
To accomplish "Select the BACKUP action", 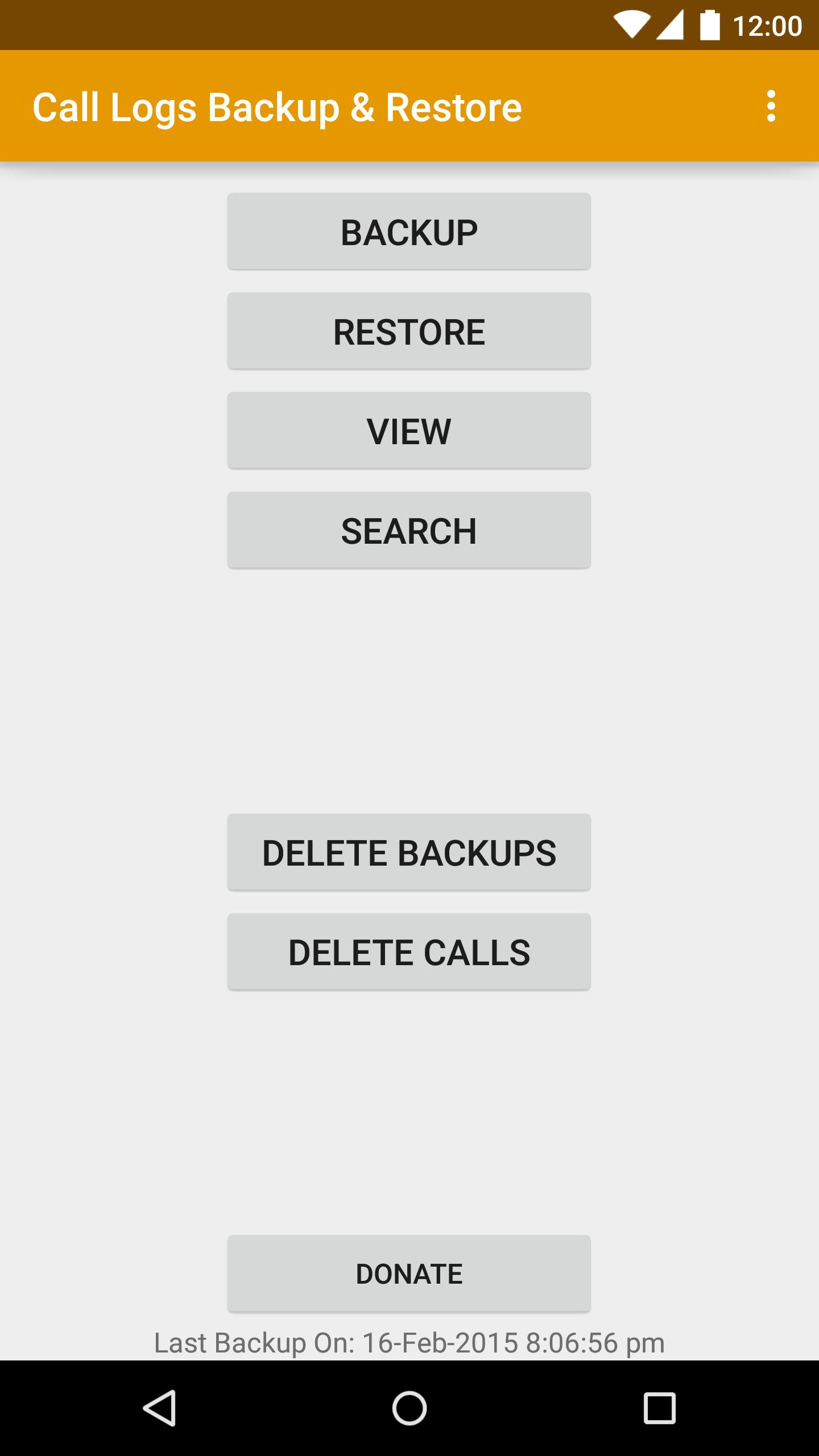I will click(x=409, y=230).
